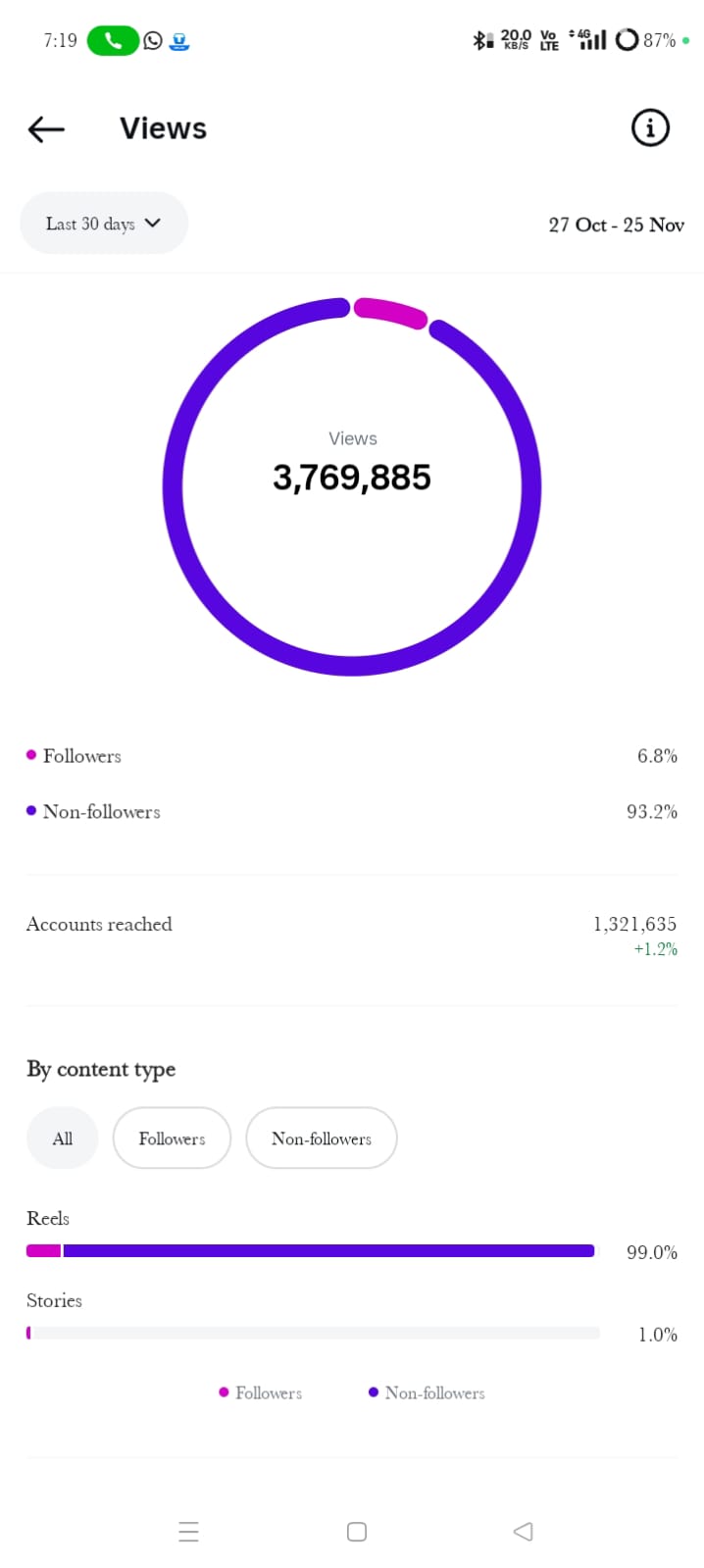This screenshot has height=1568, width=704.
Task: Open the info icon about Views
Action: [649, 127]
